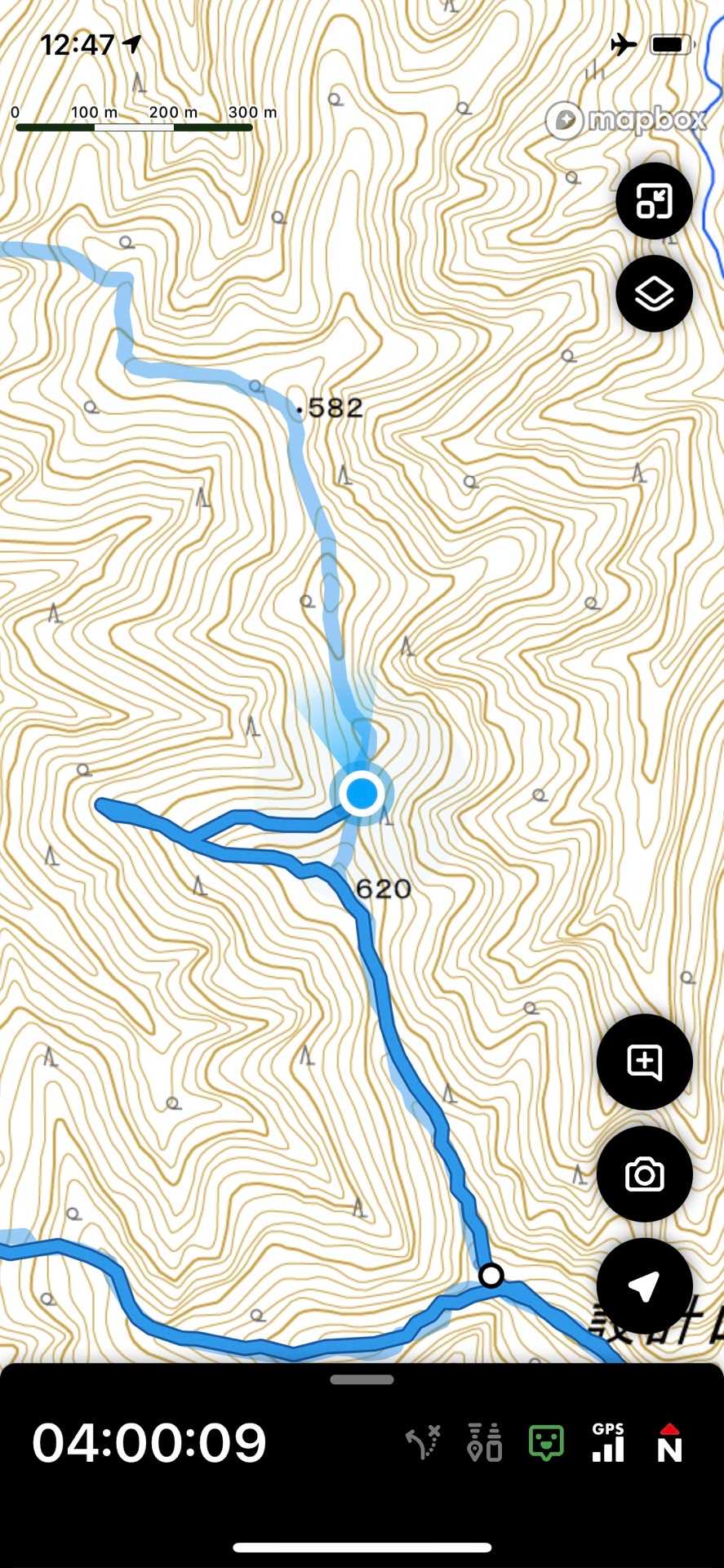Add a memo note to the map
Image resolution: width=724 pixels, height=1568 pixels.
[644, 1062]
